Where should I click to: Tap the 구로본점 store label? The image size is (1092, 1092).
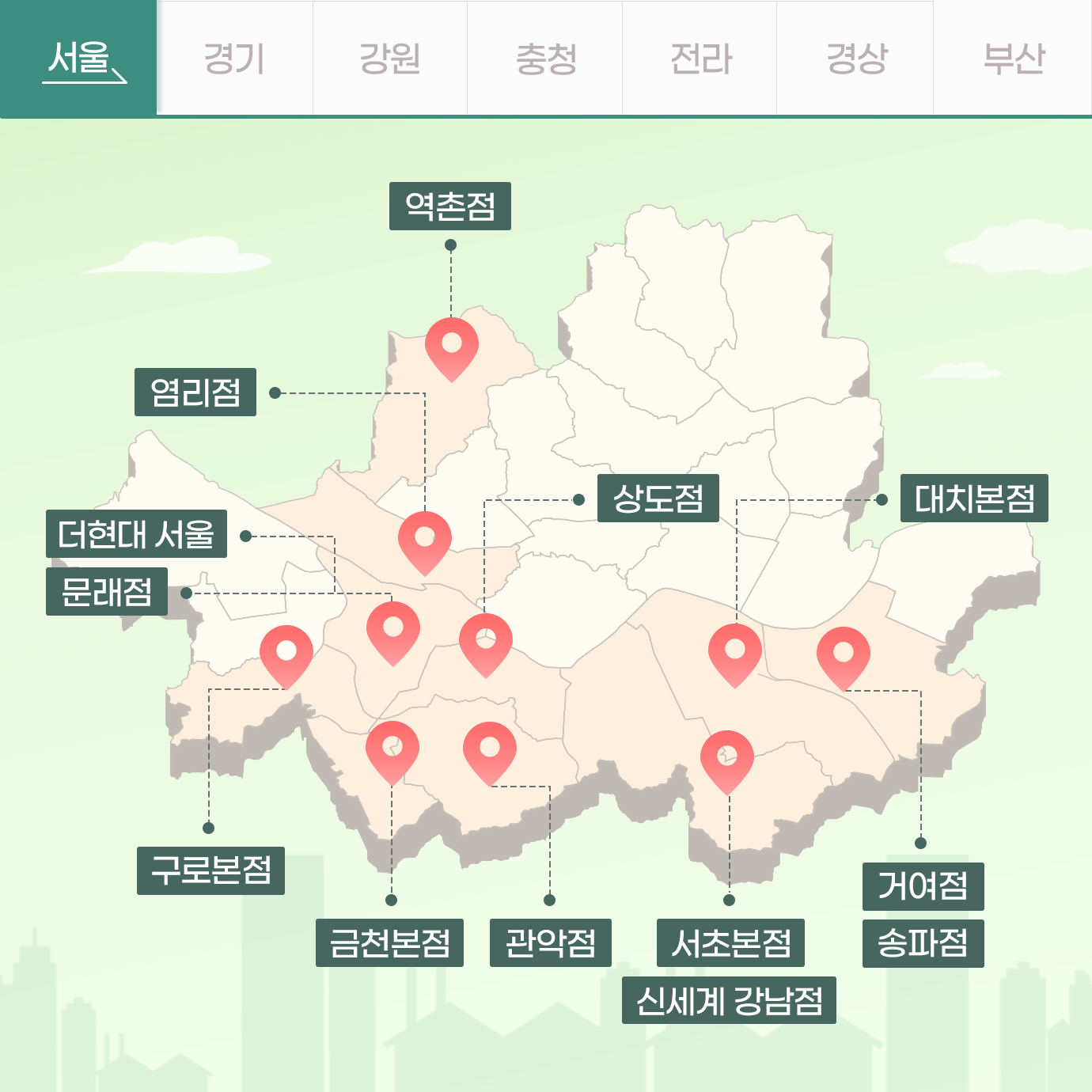(x=210, y=870)
